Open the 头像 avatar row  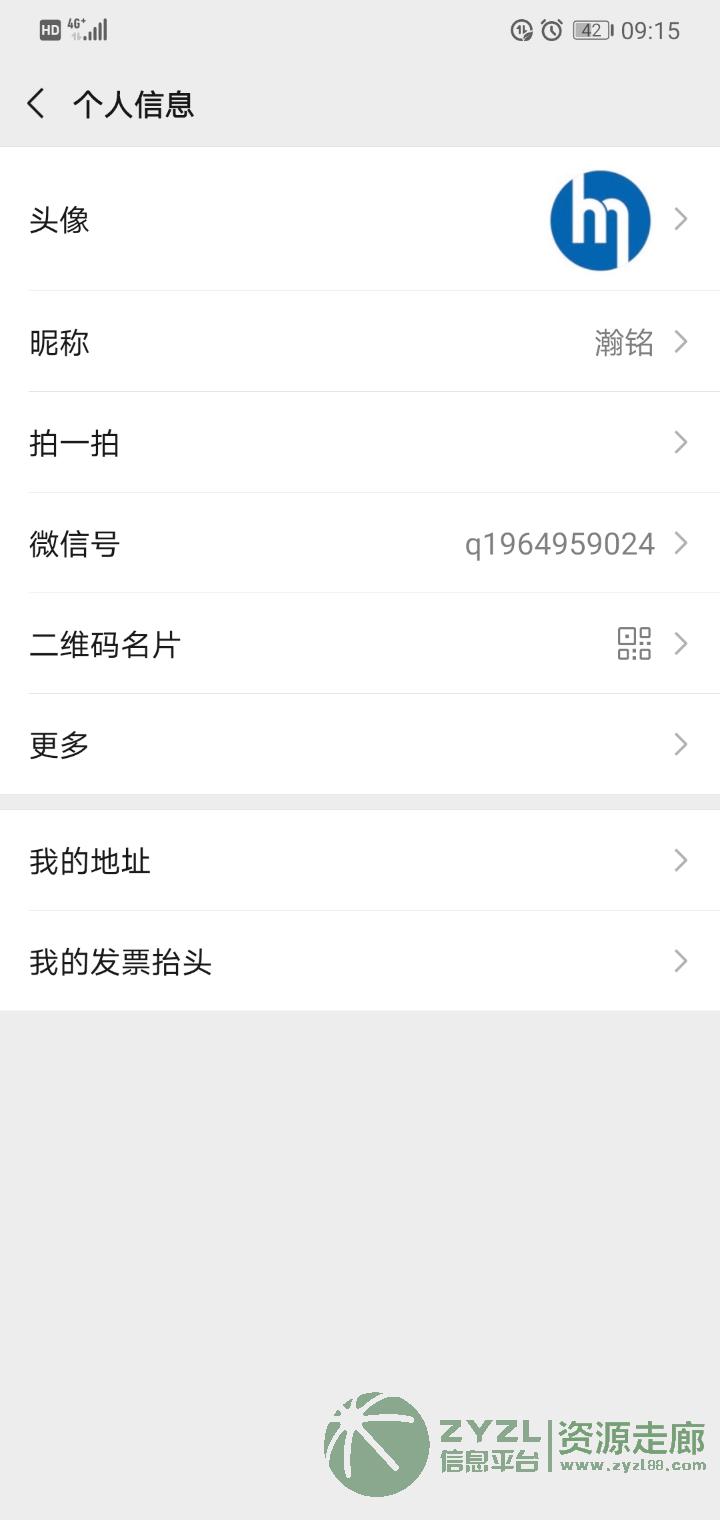[360, 220]
